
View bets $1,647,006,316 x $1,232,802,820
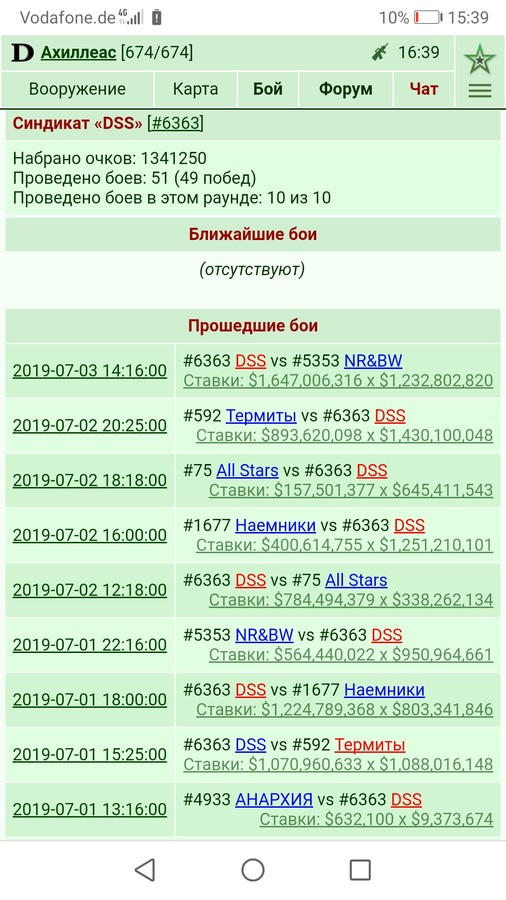pos(338,381)
